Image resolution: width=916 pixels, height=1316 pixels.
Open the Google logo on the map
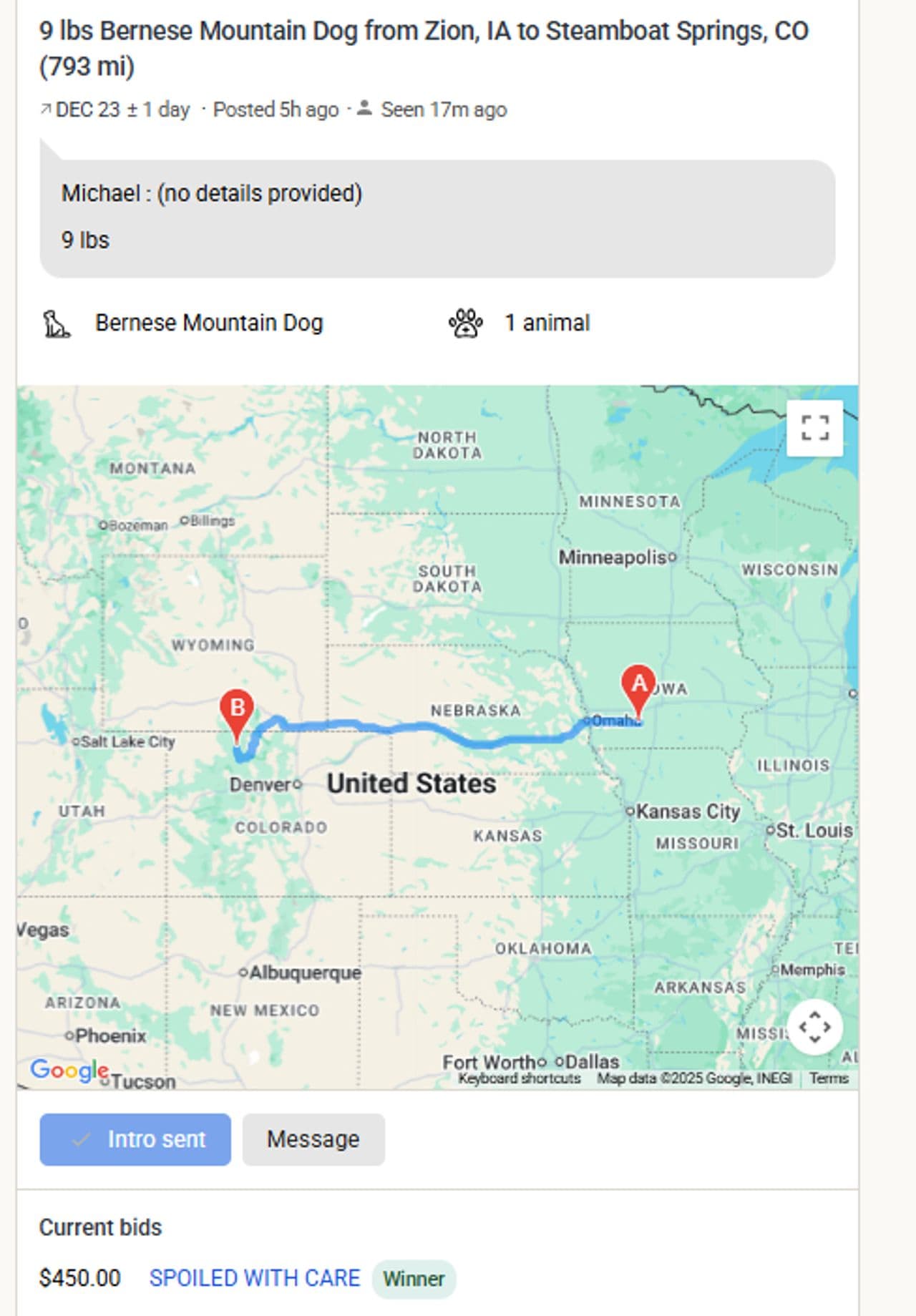[x=69, y=1070]
